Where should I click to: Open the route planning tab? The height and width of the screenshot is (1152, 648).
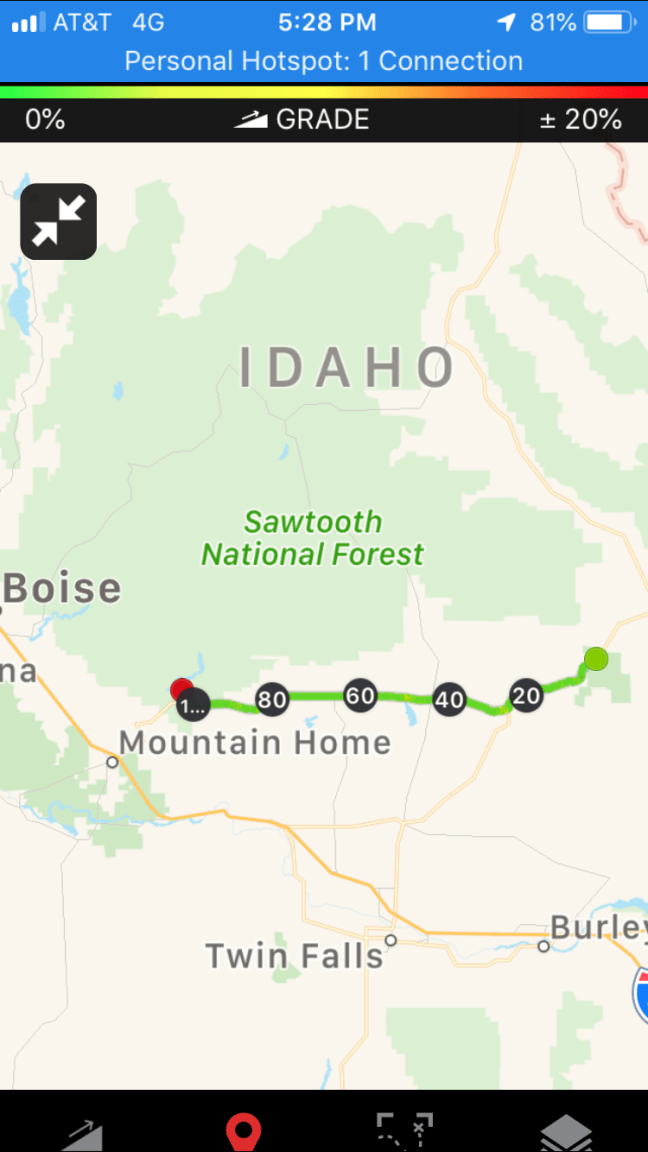pyautogui.click(x=404, y=1132)
